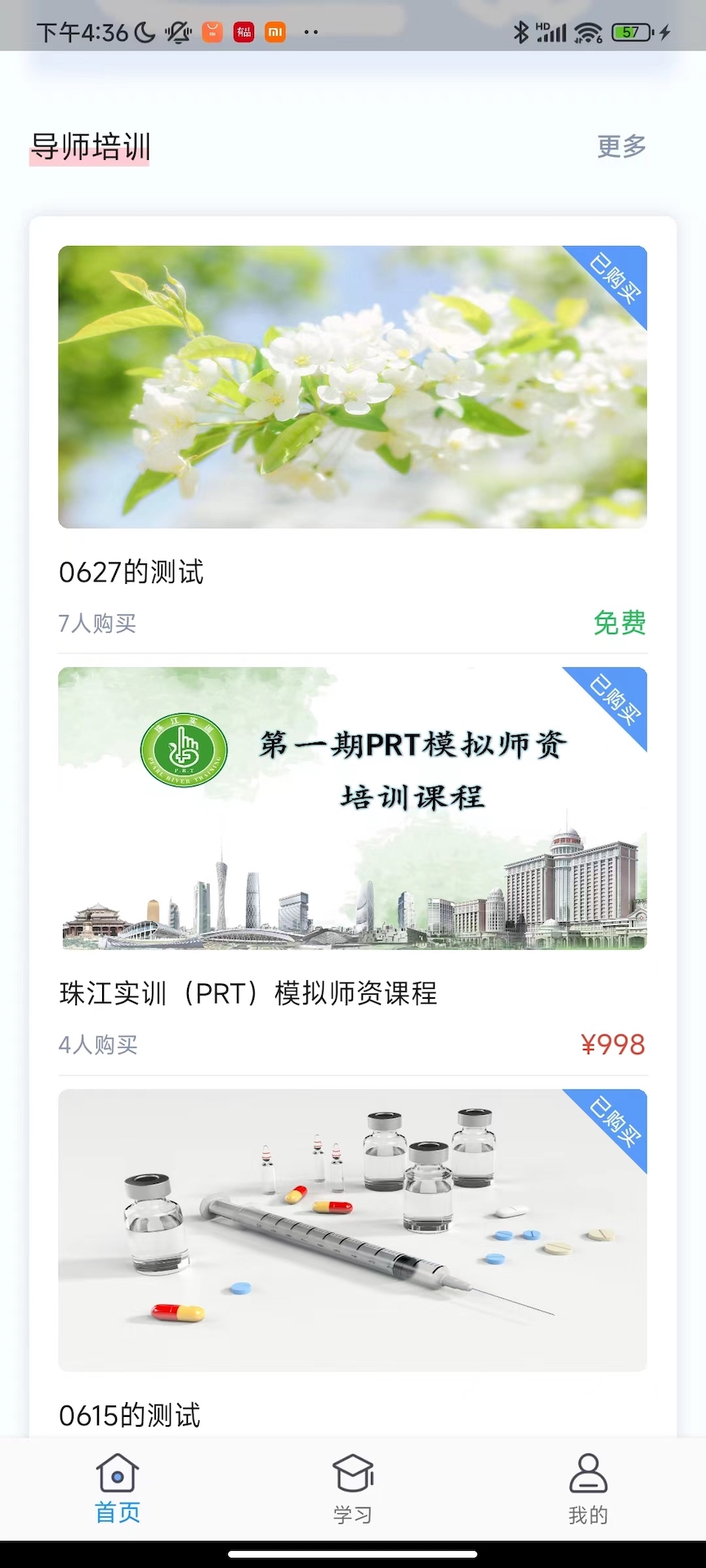Open the 0615的测试 course card
The image size is (706, 1568).
[352, 1230]
